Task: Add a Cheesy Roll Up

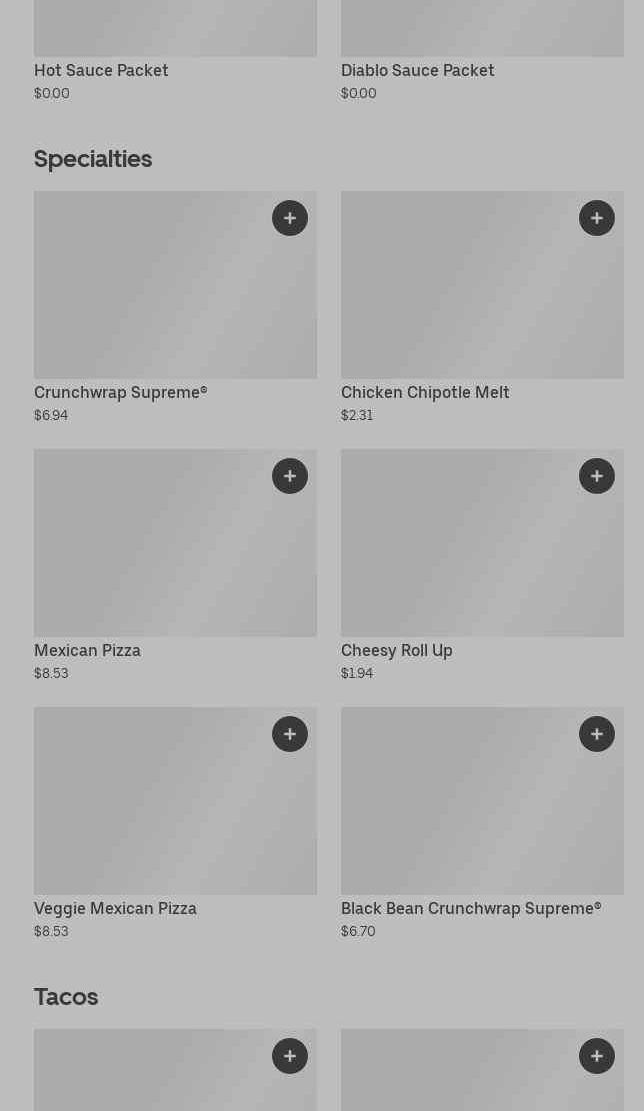Action: [x=597, y=476]
